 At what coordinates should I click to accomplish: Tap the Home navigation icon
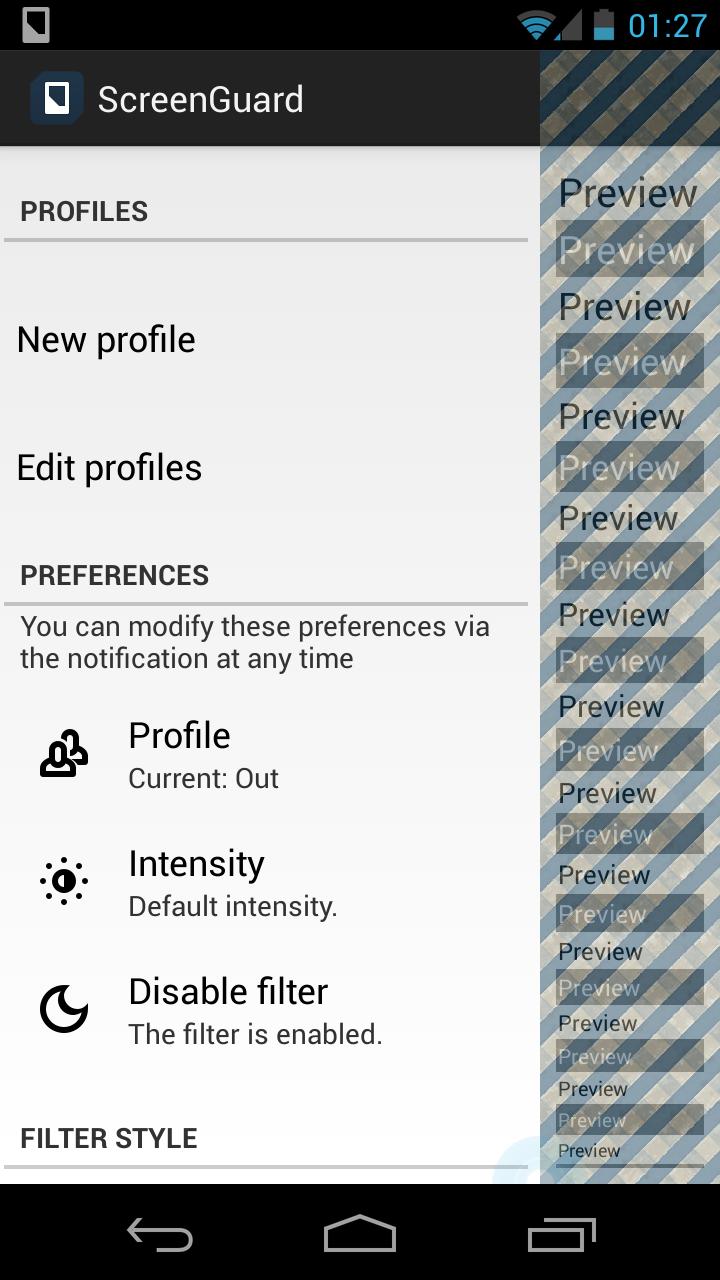point(359,1234)
